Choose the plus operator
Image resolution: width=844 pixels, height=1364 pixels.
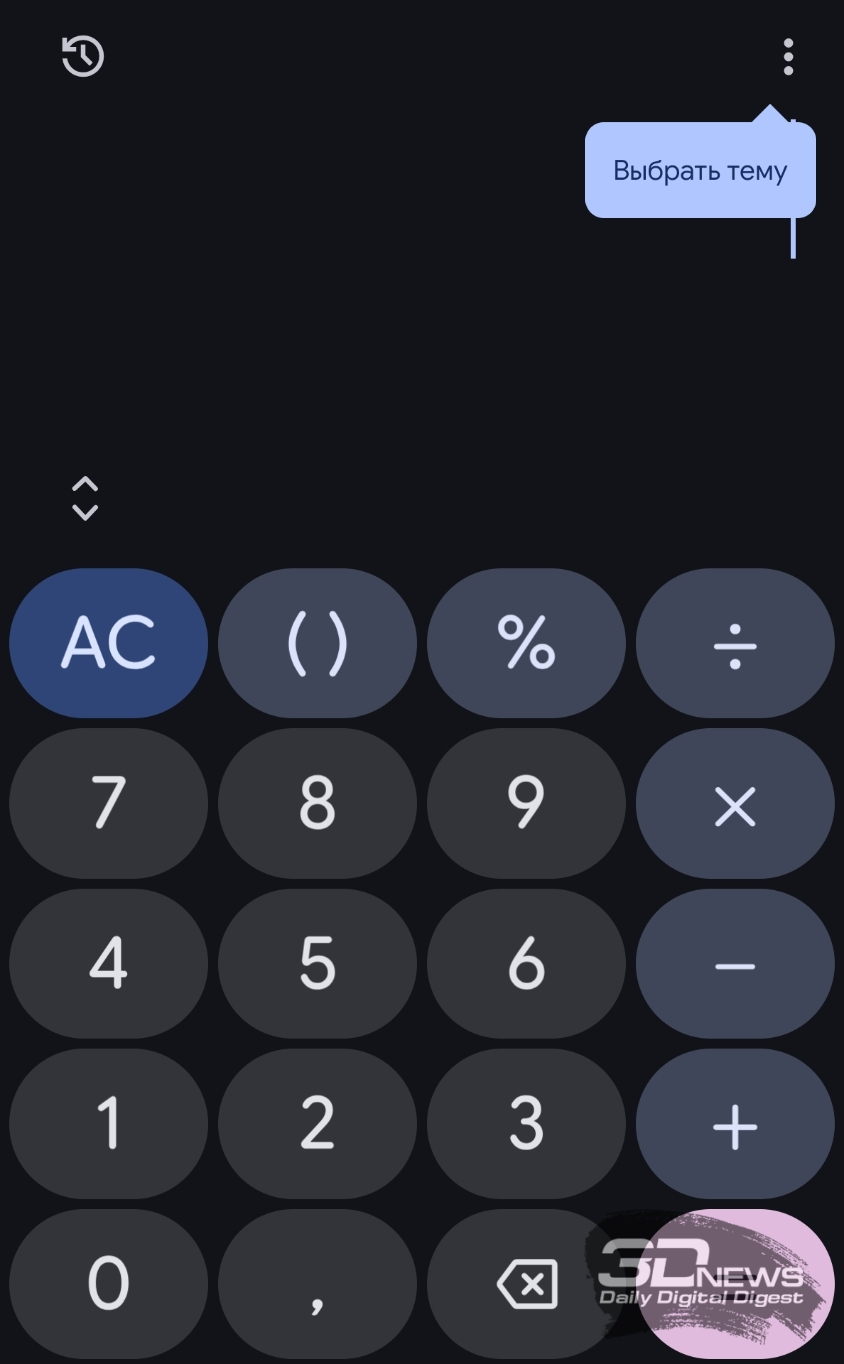click(x=735, y=1124)
